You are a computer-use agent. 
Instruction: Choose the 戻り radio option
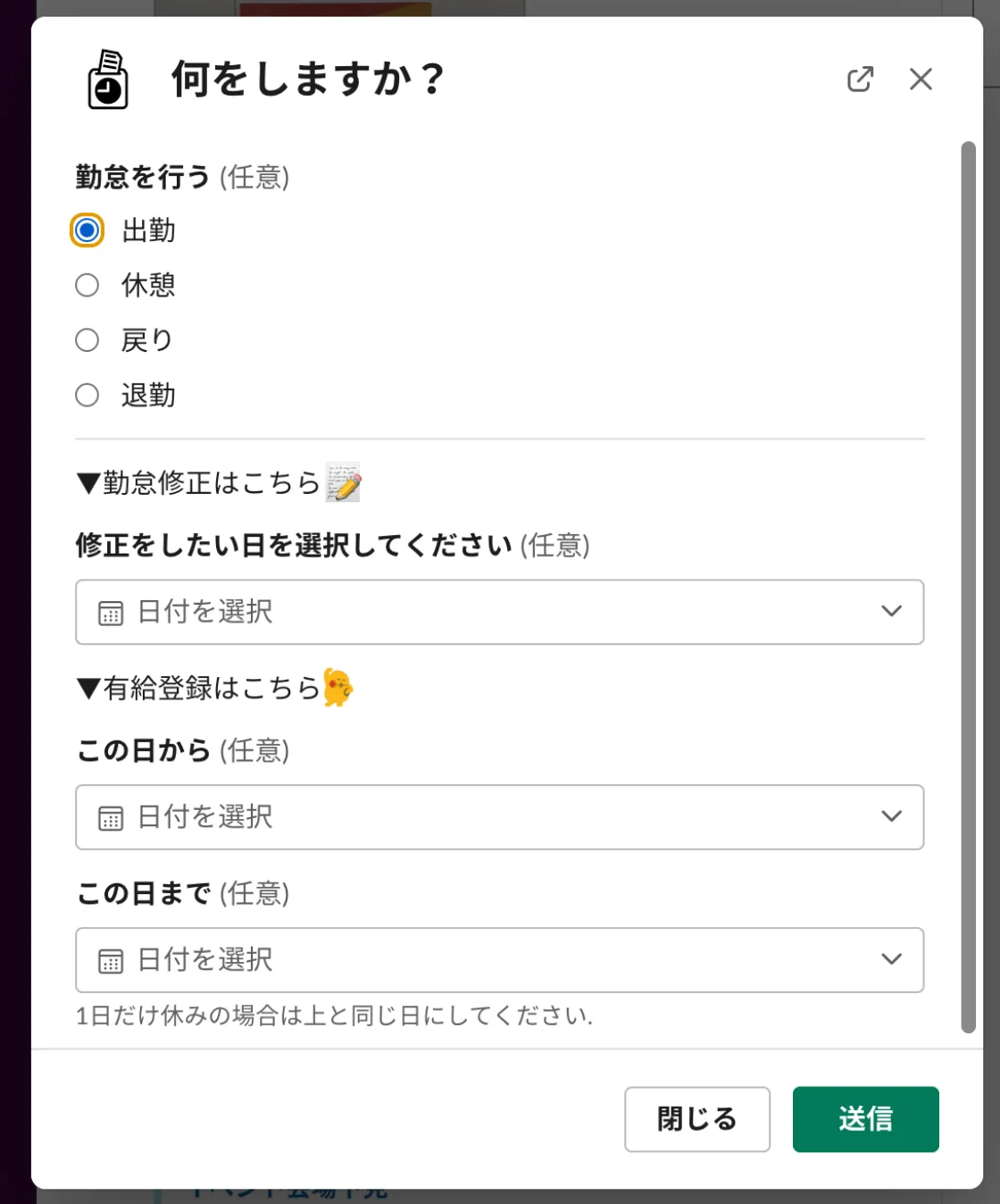click(x=87, y=340)
